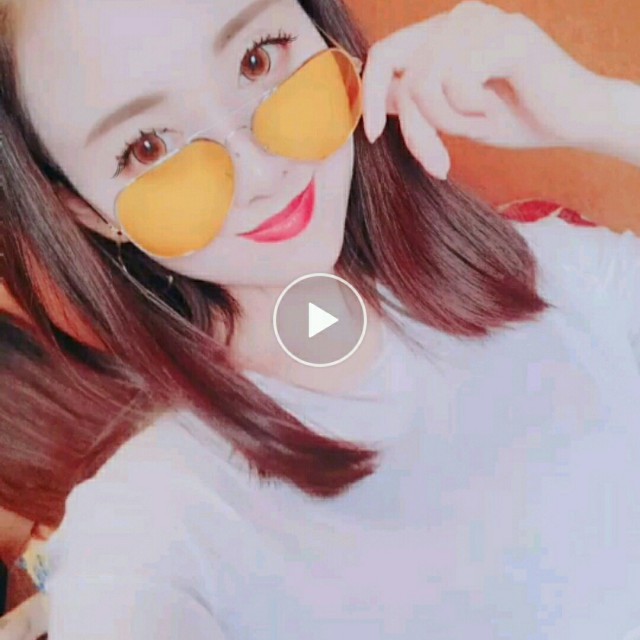Play the video with the center play button

coord(320,320)
